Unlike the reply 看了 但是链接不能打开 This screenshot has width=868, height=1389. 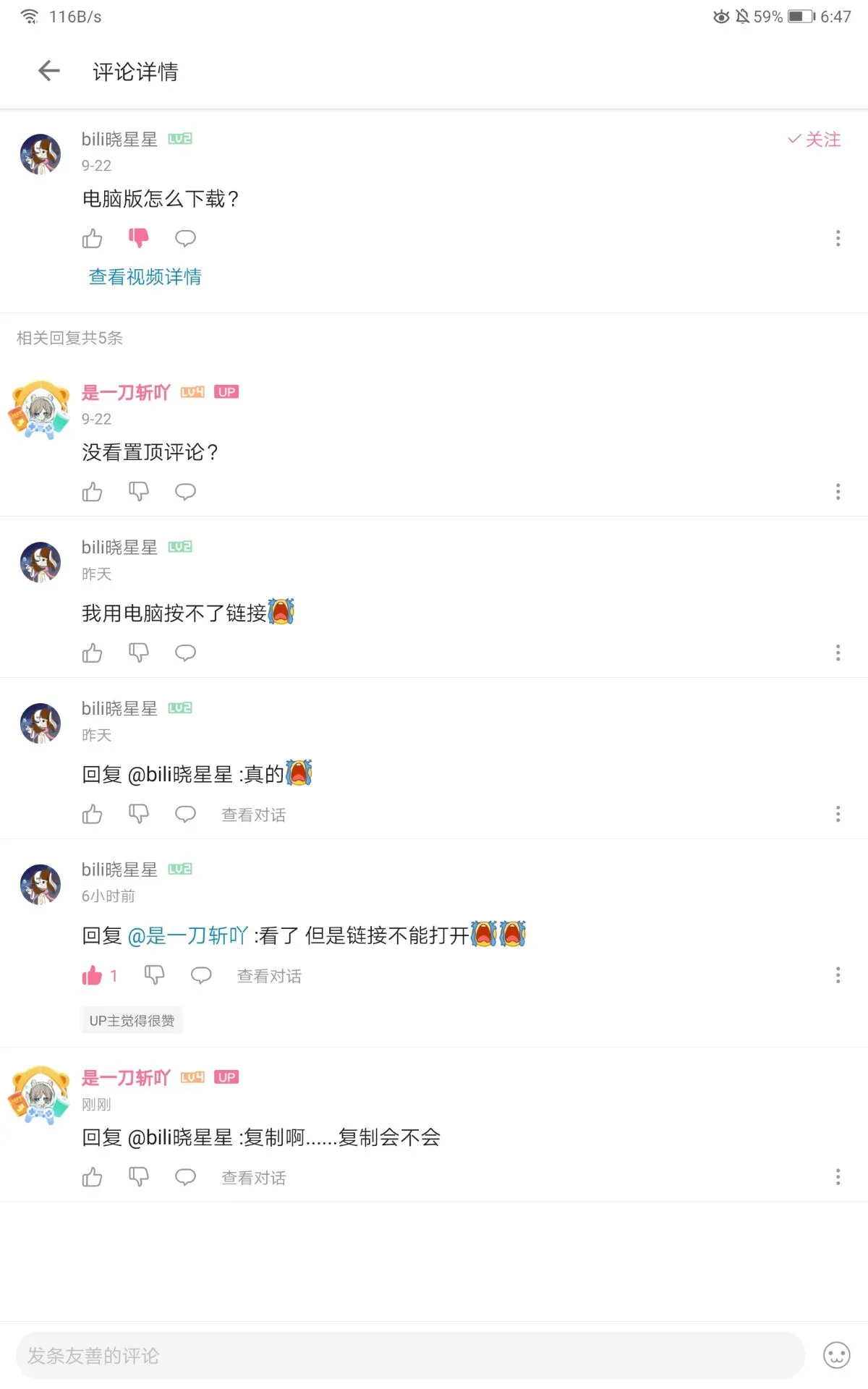[x=93, y=976]
